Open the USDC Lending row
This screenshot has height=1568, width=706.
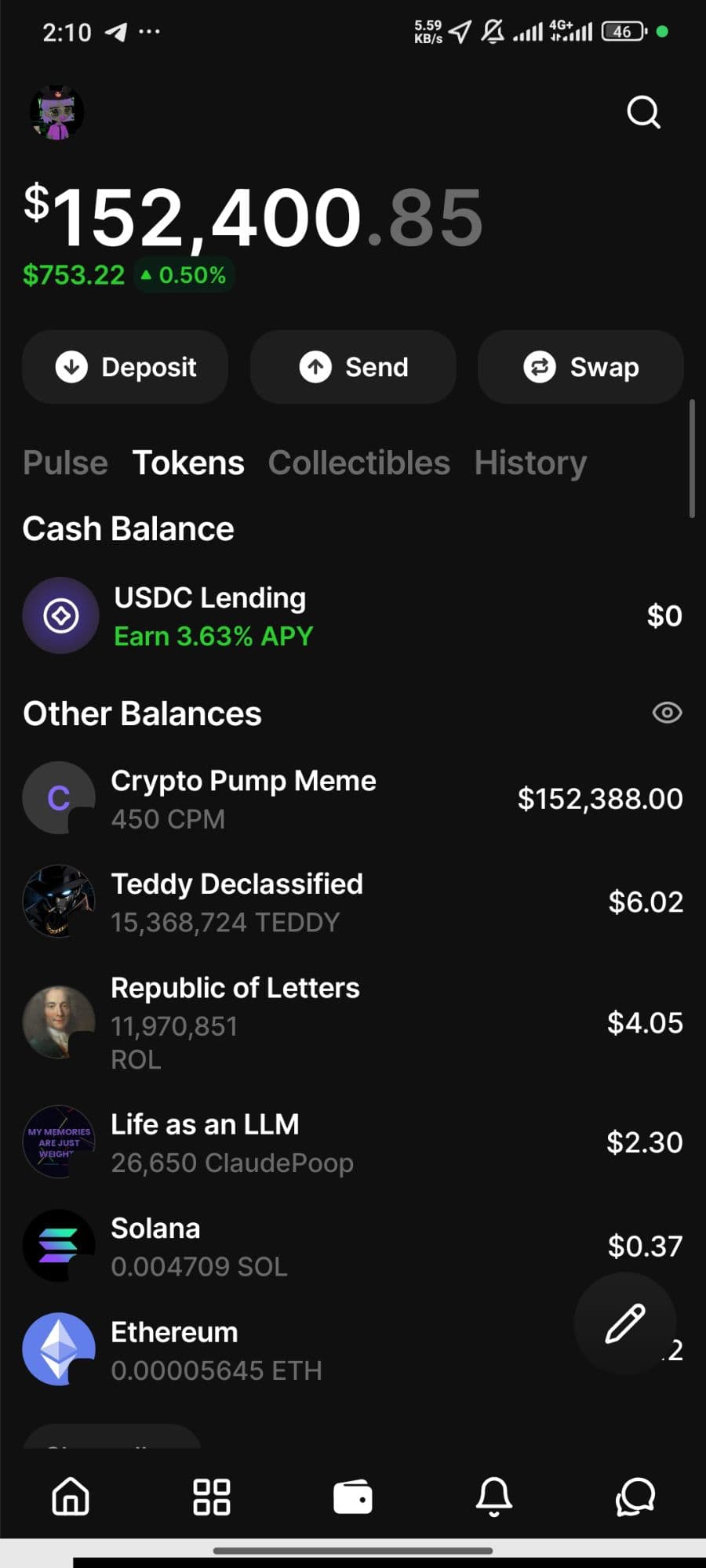[x=353, y=616]
